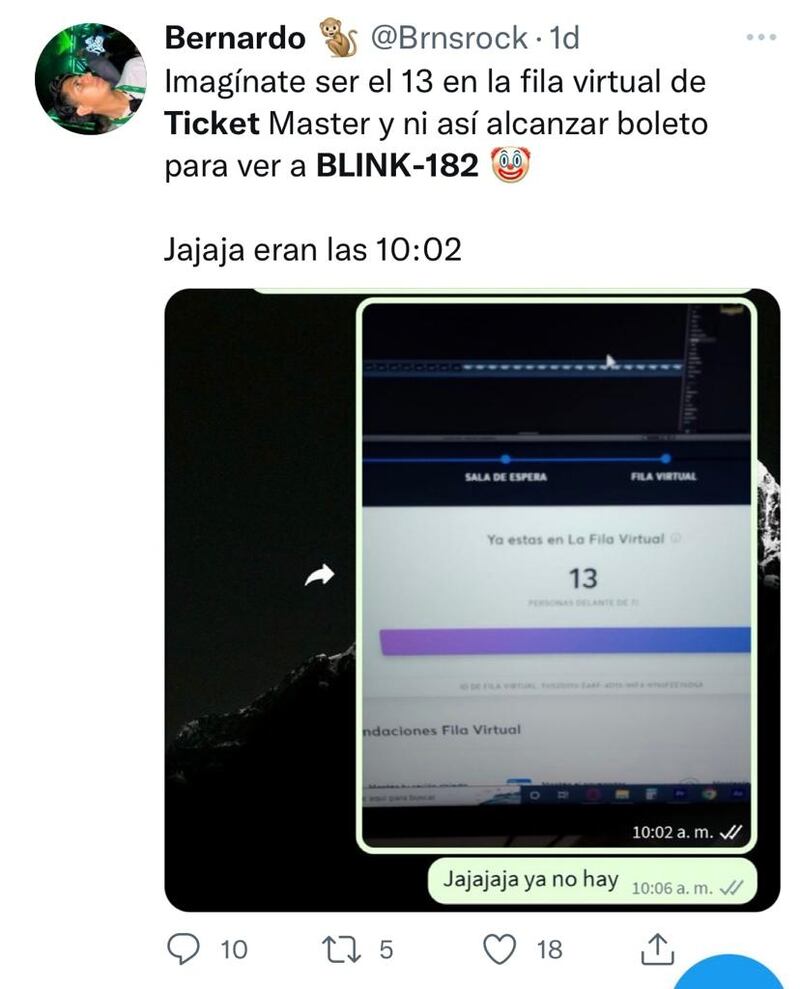Open @Brnsrock's profile handle
Screen dimensions: 800x989
[x=448, y=38]
